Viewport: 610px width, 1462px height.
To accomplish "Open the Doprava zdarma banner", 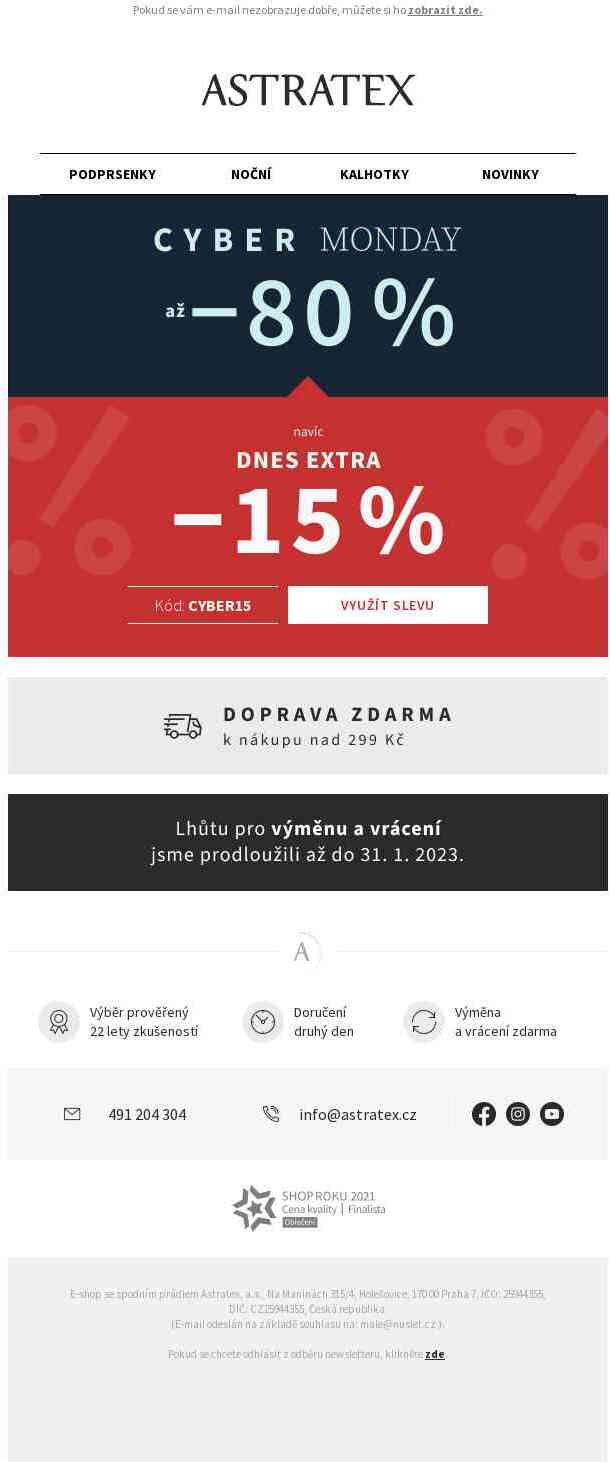I will [x=307, y=726].
